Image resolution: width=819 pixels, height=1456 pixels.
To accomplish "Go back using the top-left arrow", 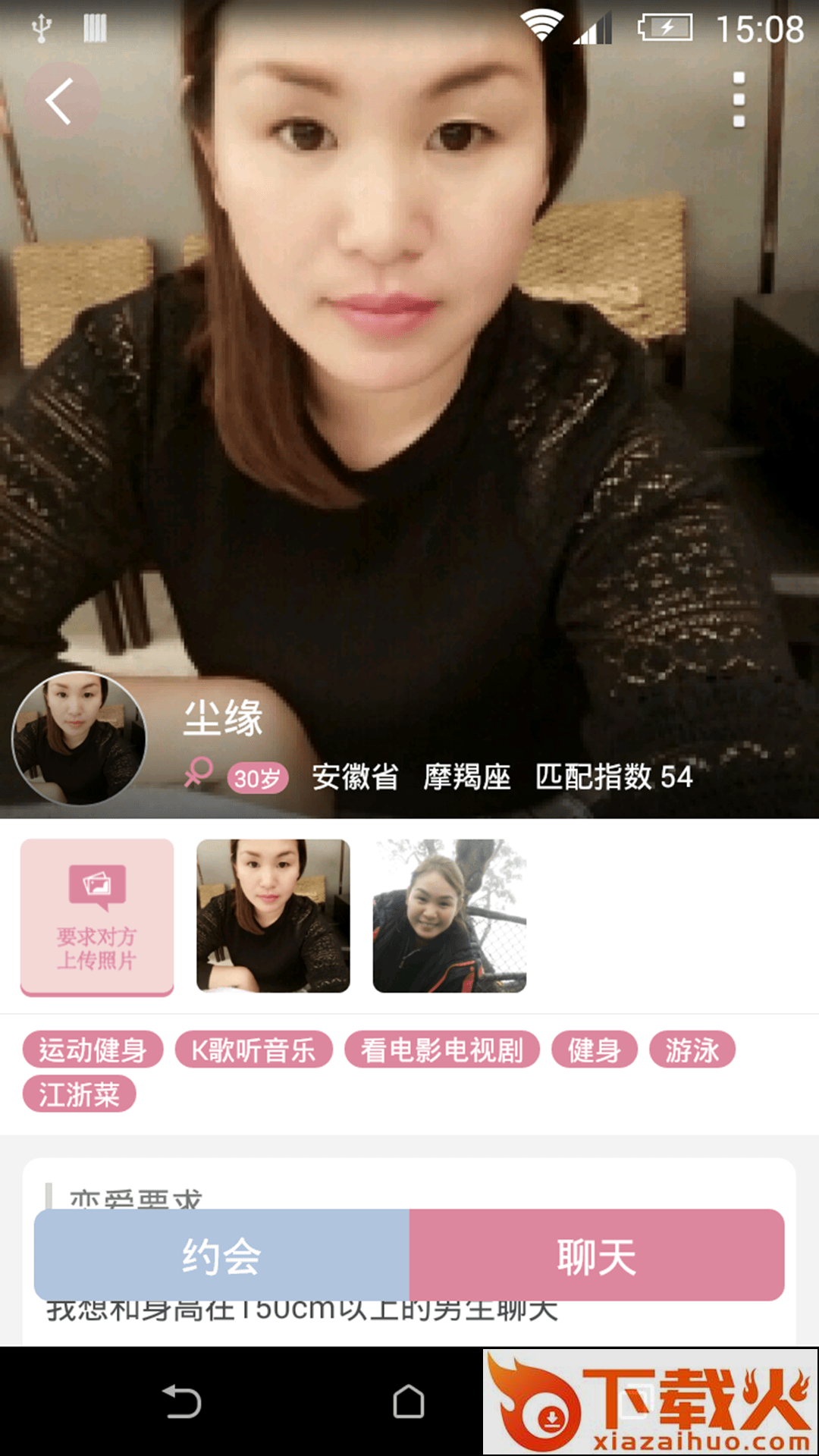I will (x=61, y=100).
